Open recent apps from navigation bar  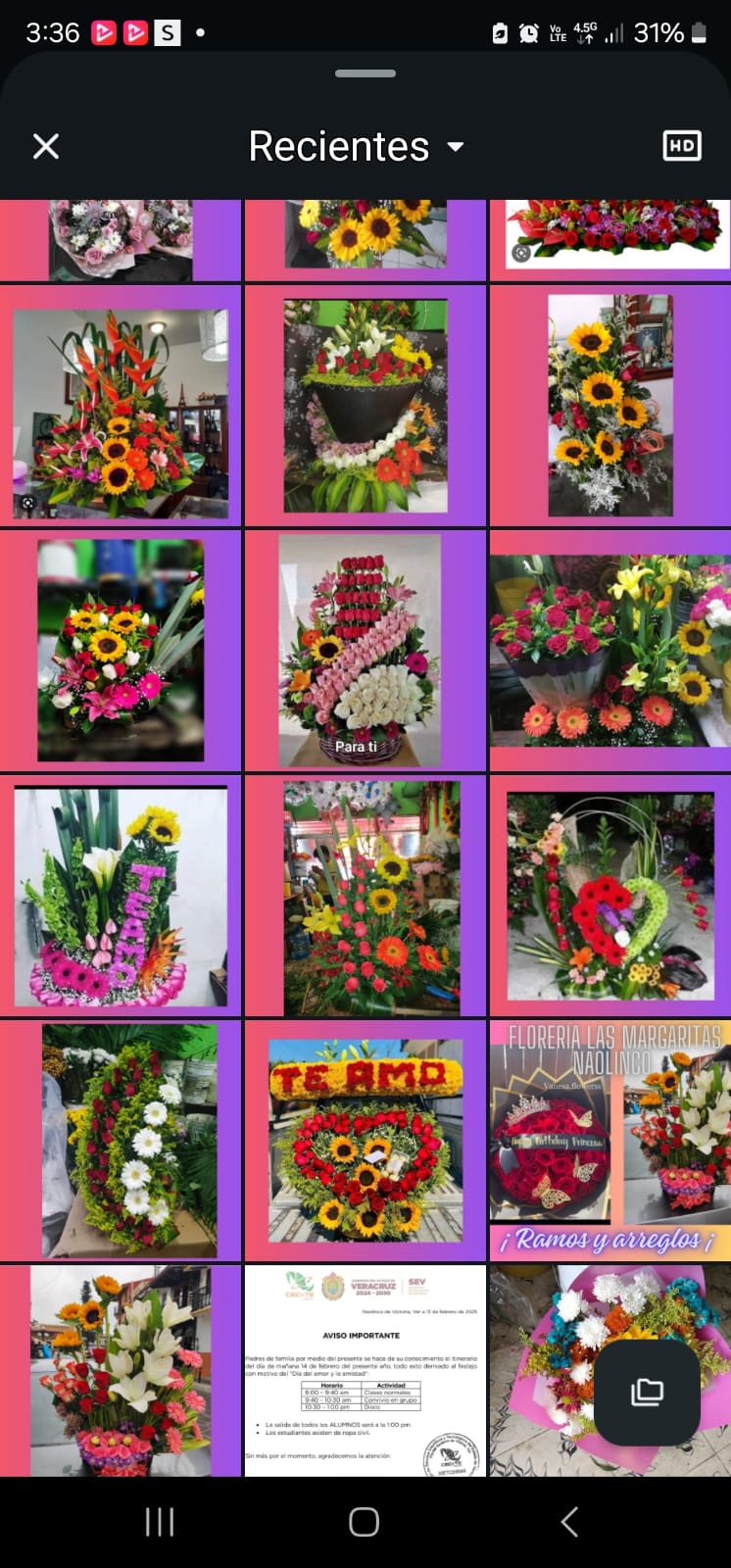(160, 1522)
